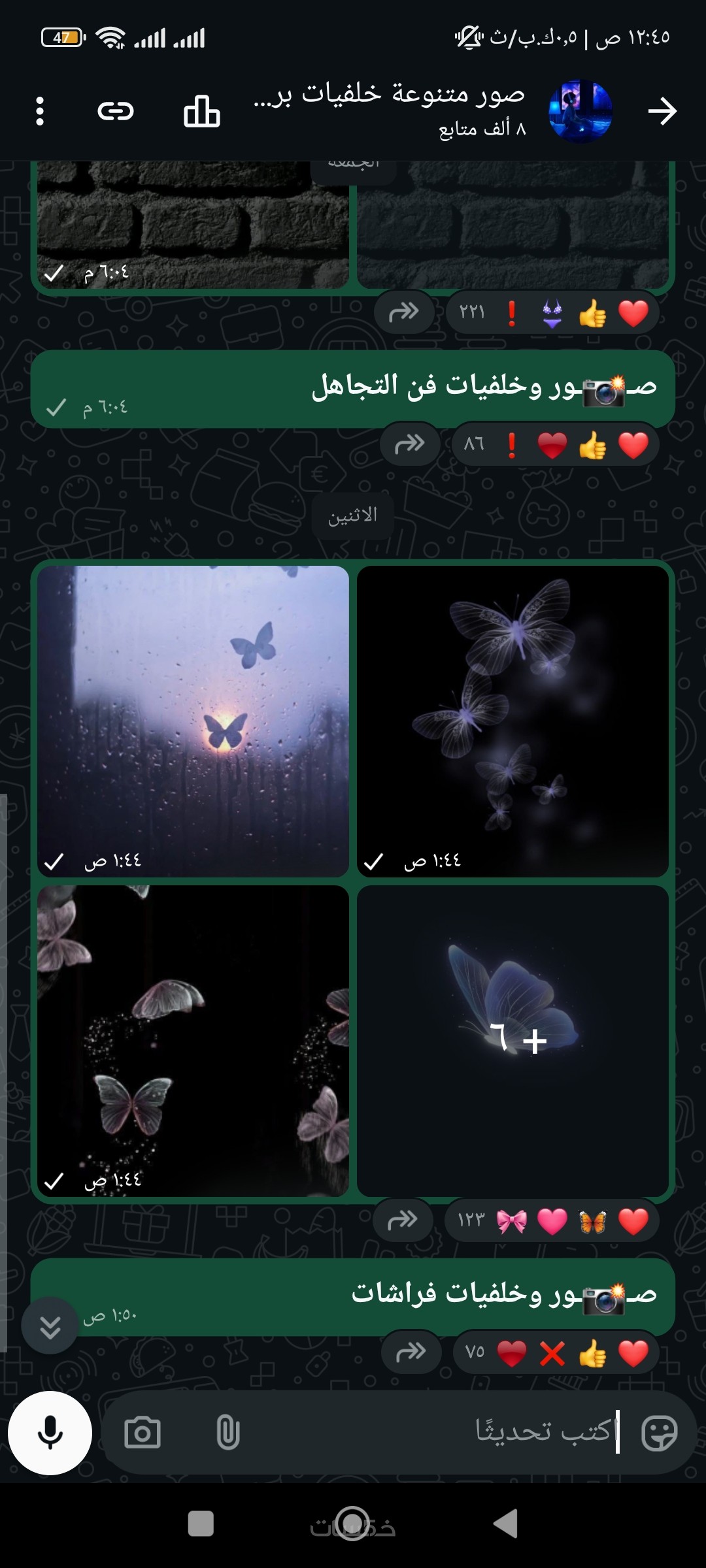Copy the channel link icon

[116, 111]
